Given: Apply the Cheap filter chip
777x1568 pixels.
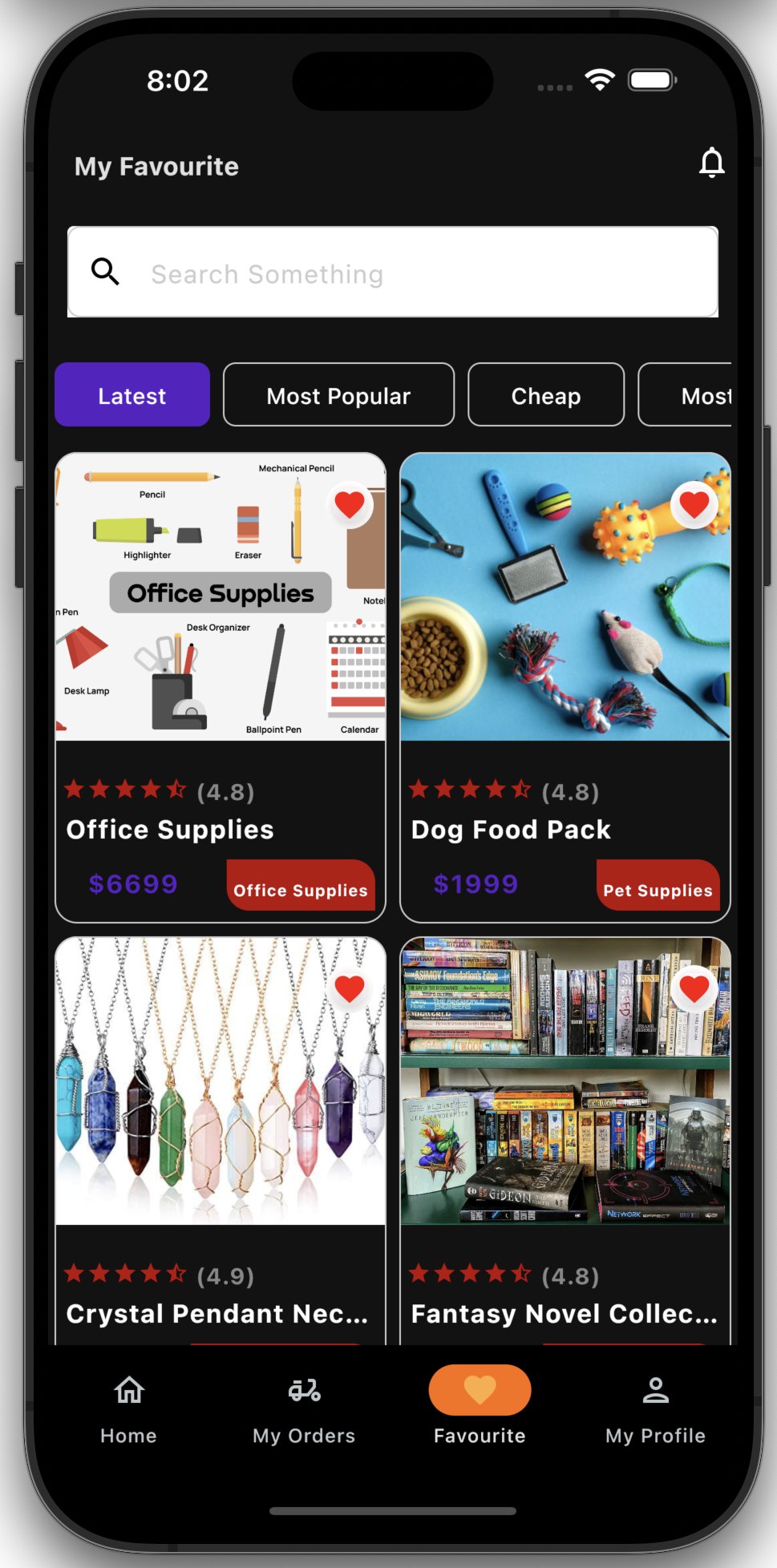Looking at the screenshot, I should coord(546,395).
